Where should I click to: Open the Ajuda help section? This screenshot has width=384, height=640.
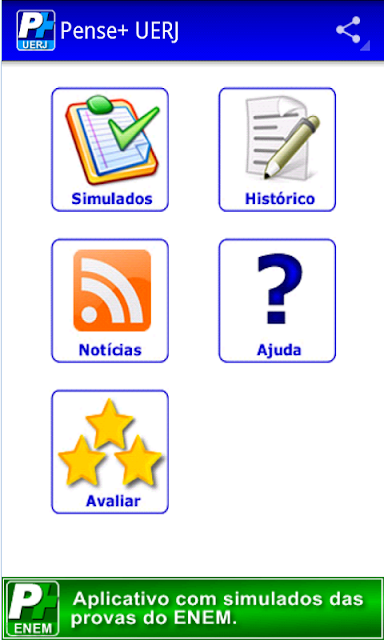[x=277, y=300]
